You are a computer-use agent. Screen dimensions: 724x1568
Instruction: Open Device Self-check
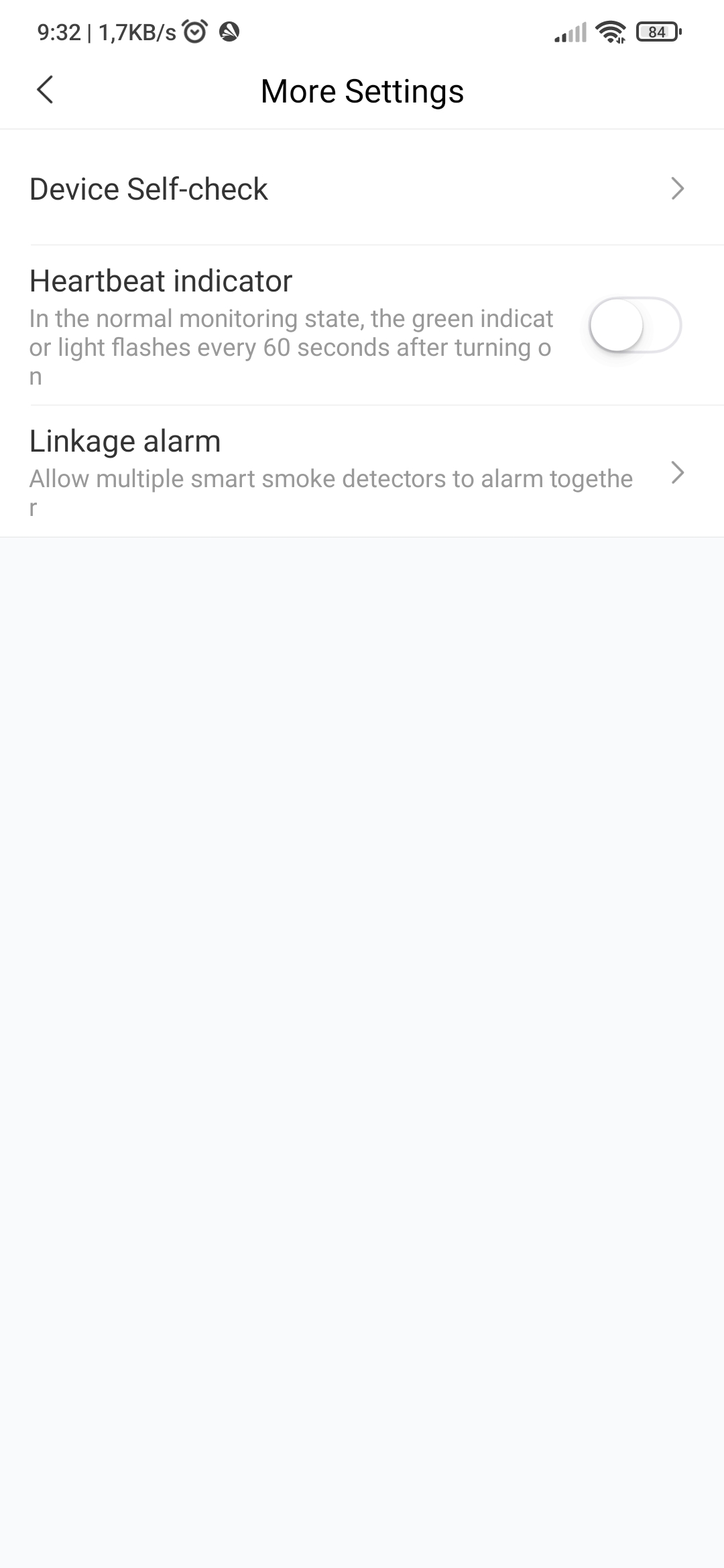362,189
